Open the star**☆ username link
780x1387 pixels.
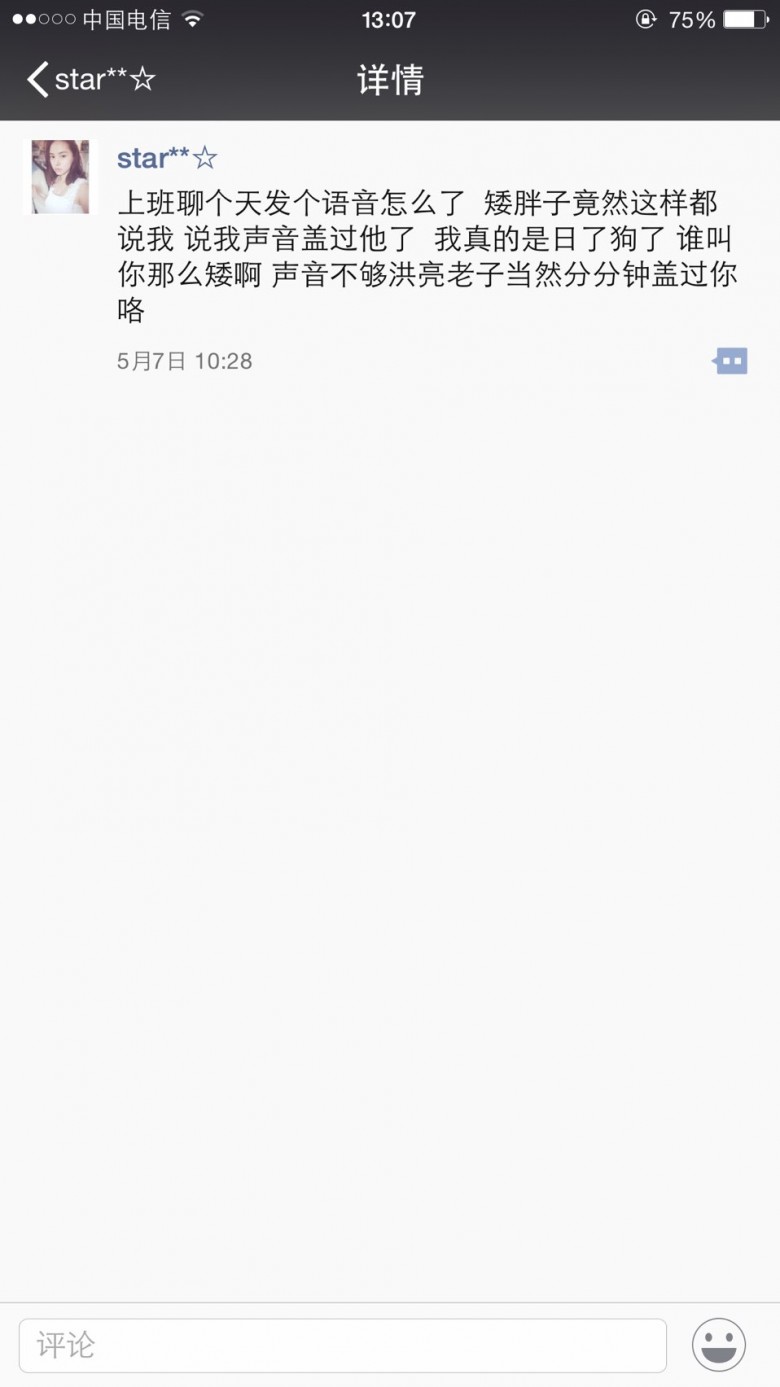click(167, 157)
